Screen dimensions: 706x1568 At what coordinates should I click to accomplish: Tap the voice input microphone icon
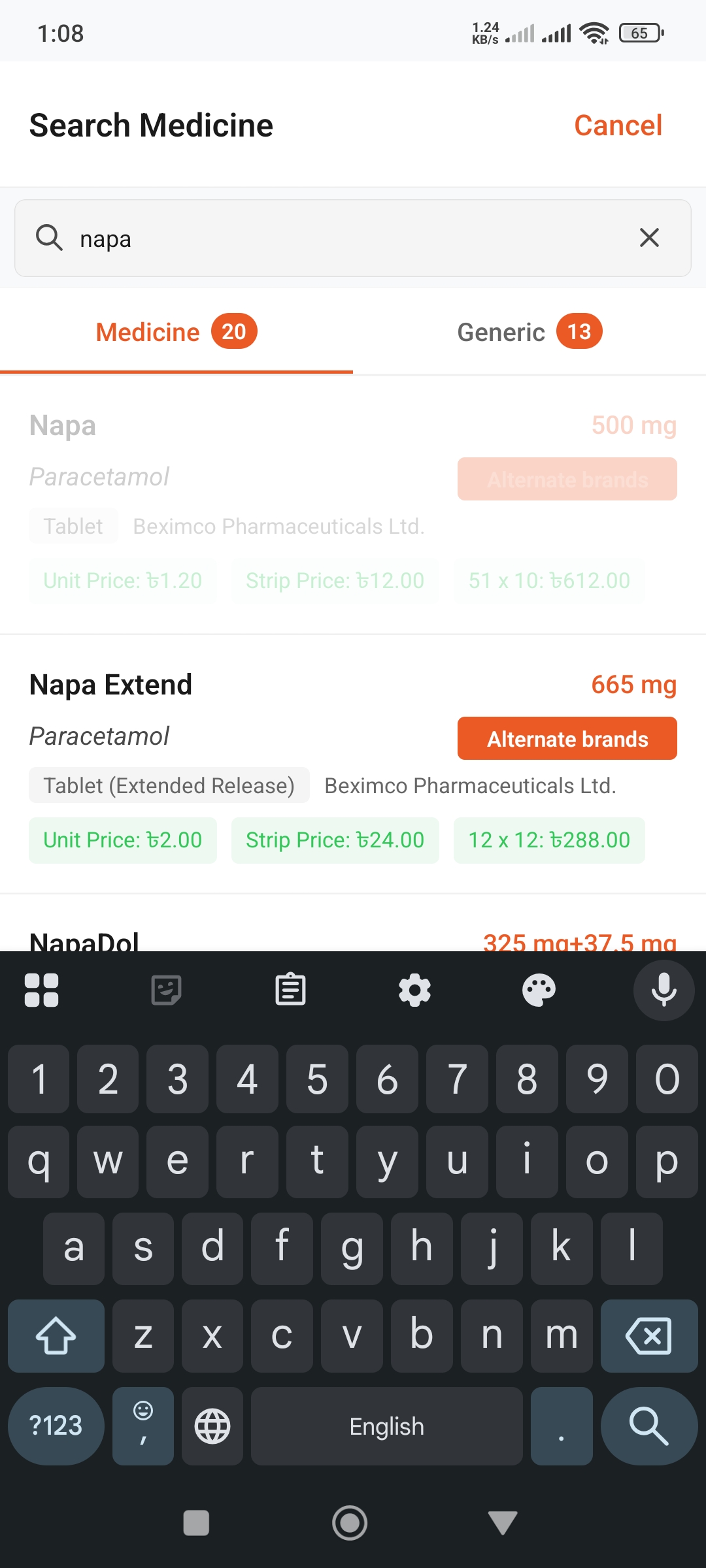pos(663,990)
